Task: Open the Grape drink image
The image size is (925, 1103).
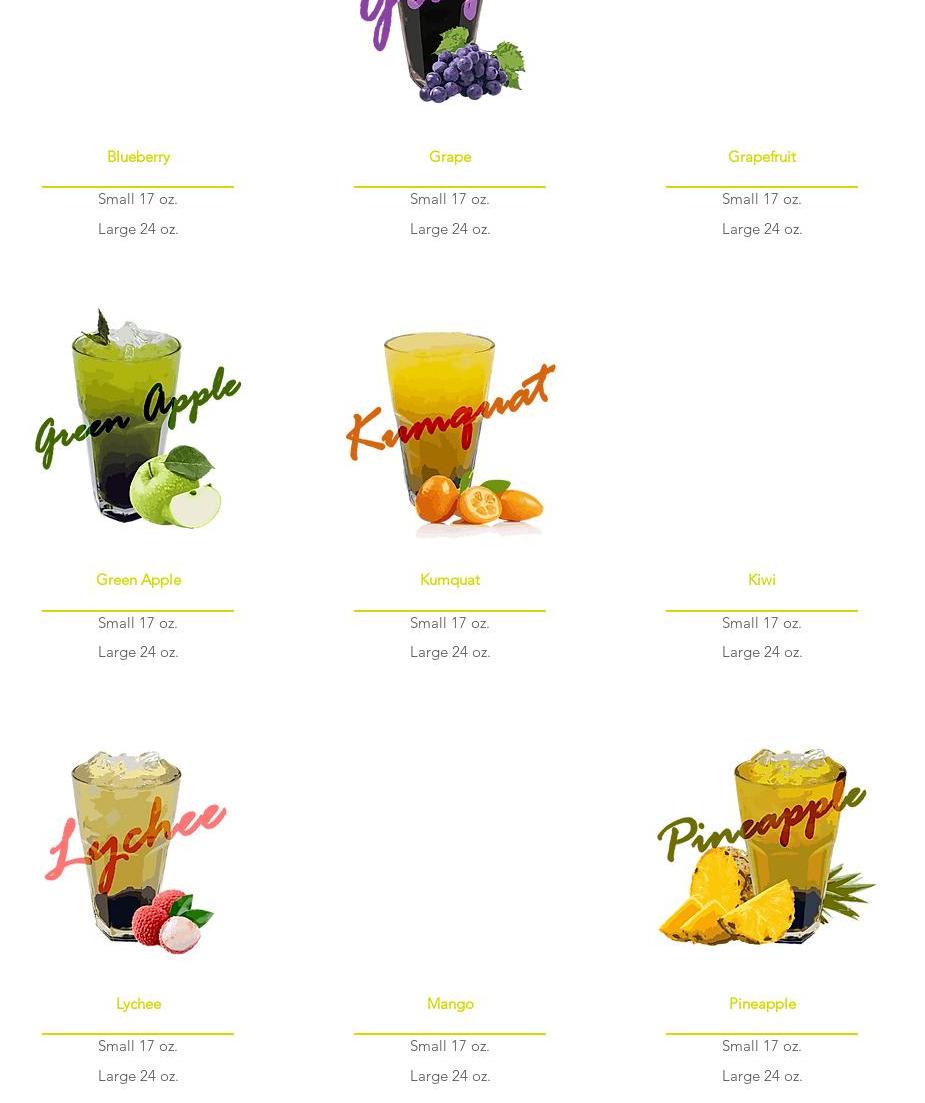Action: click(x=445, y=50)
